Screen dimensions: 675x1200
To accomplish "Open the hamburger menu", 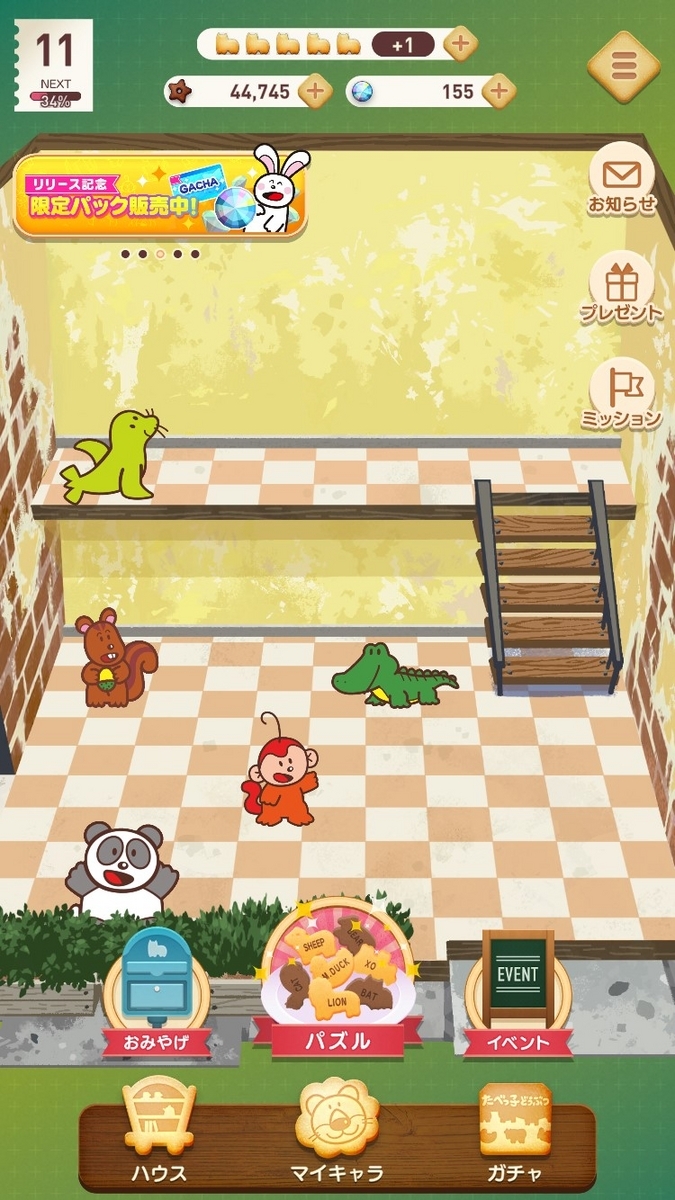I will (623, 67).
